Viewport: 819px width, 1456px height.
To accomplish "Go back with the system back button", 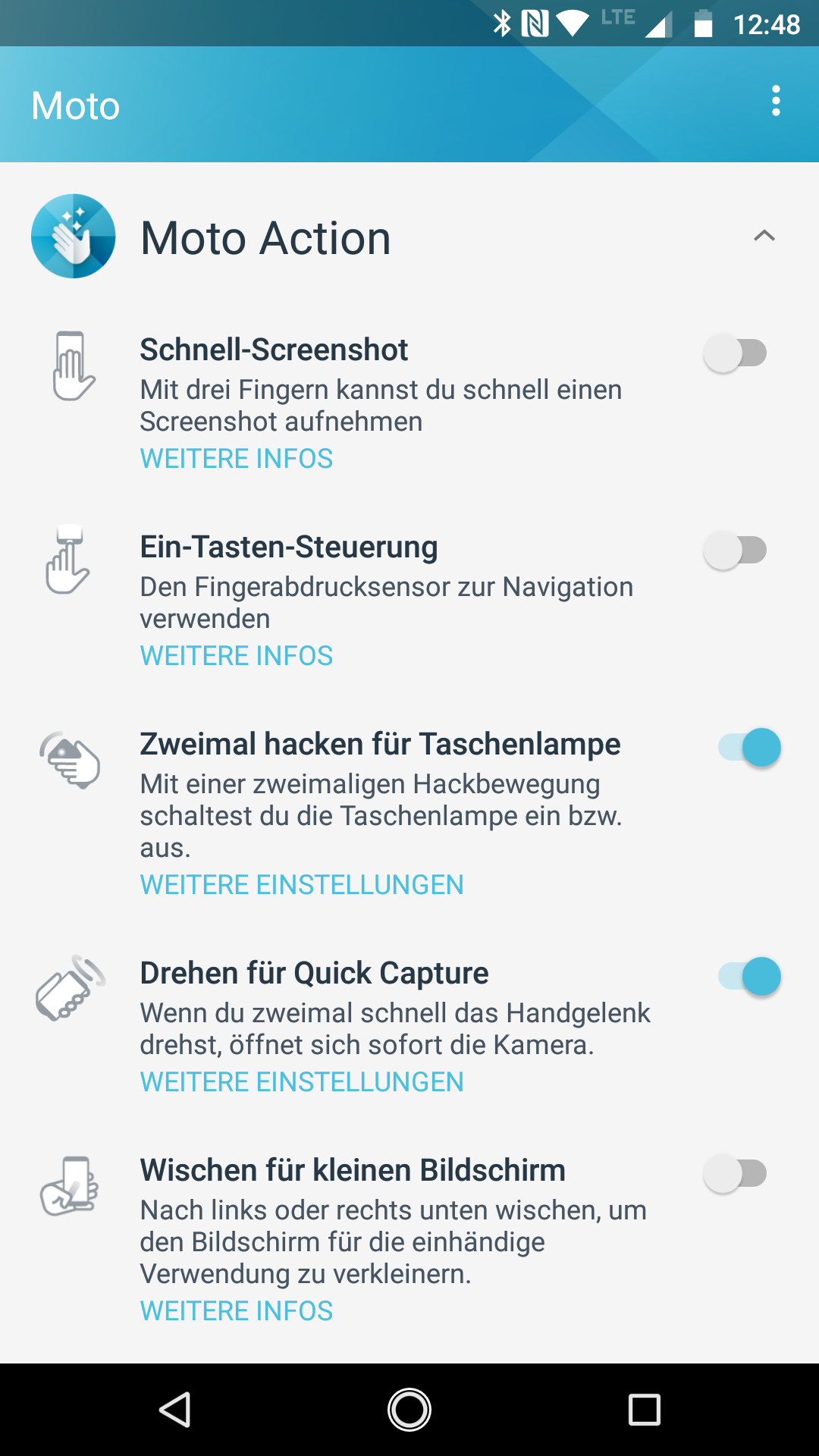I will (x=175, y=1410).
